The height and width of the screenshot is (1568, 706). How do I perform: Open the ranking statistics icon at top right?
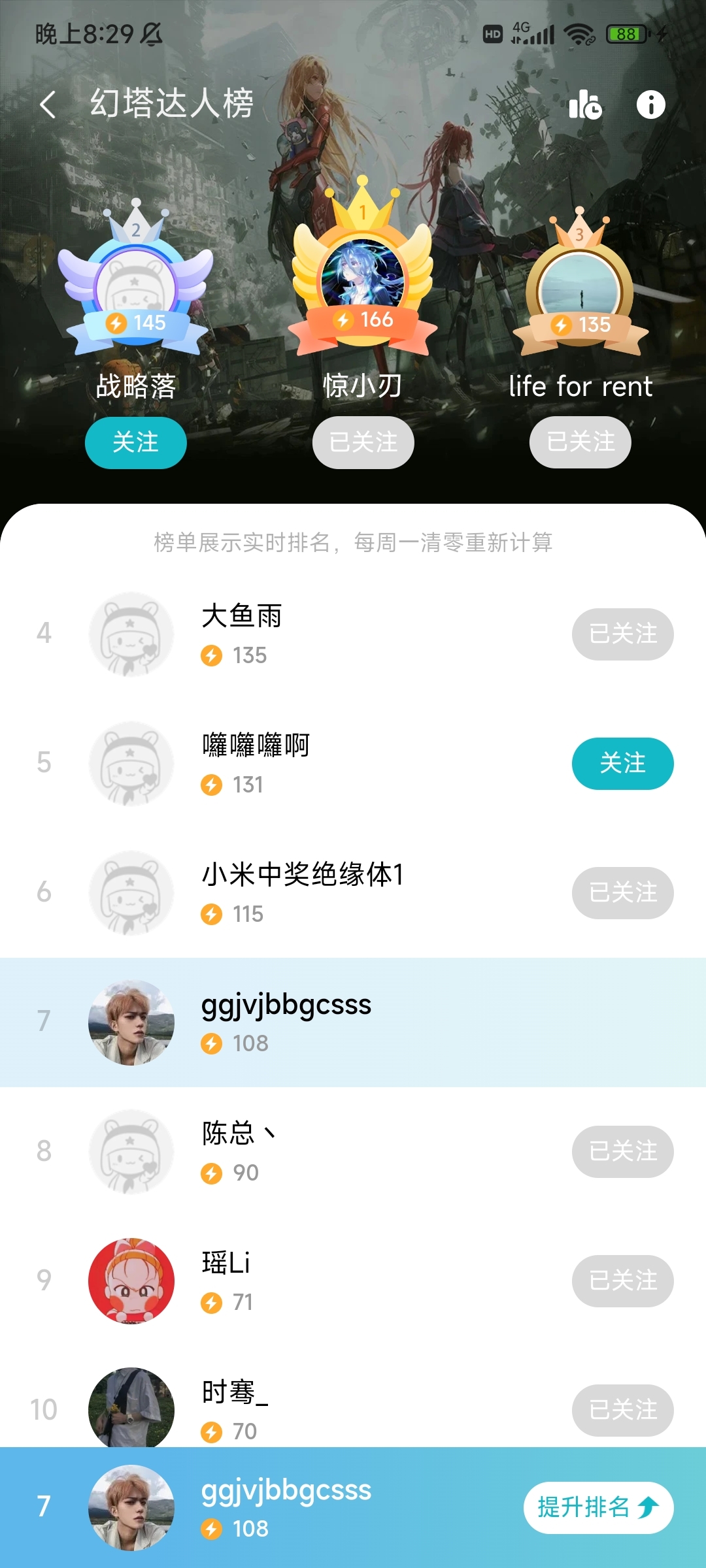point(585,105)
